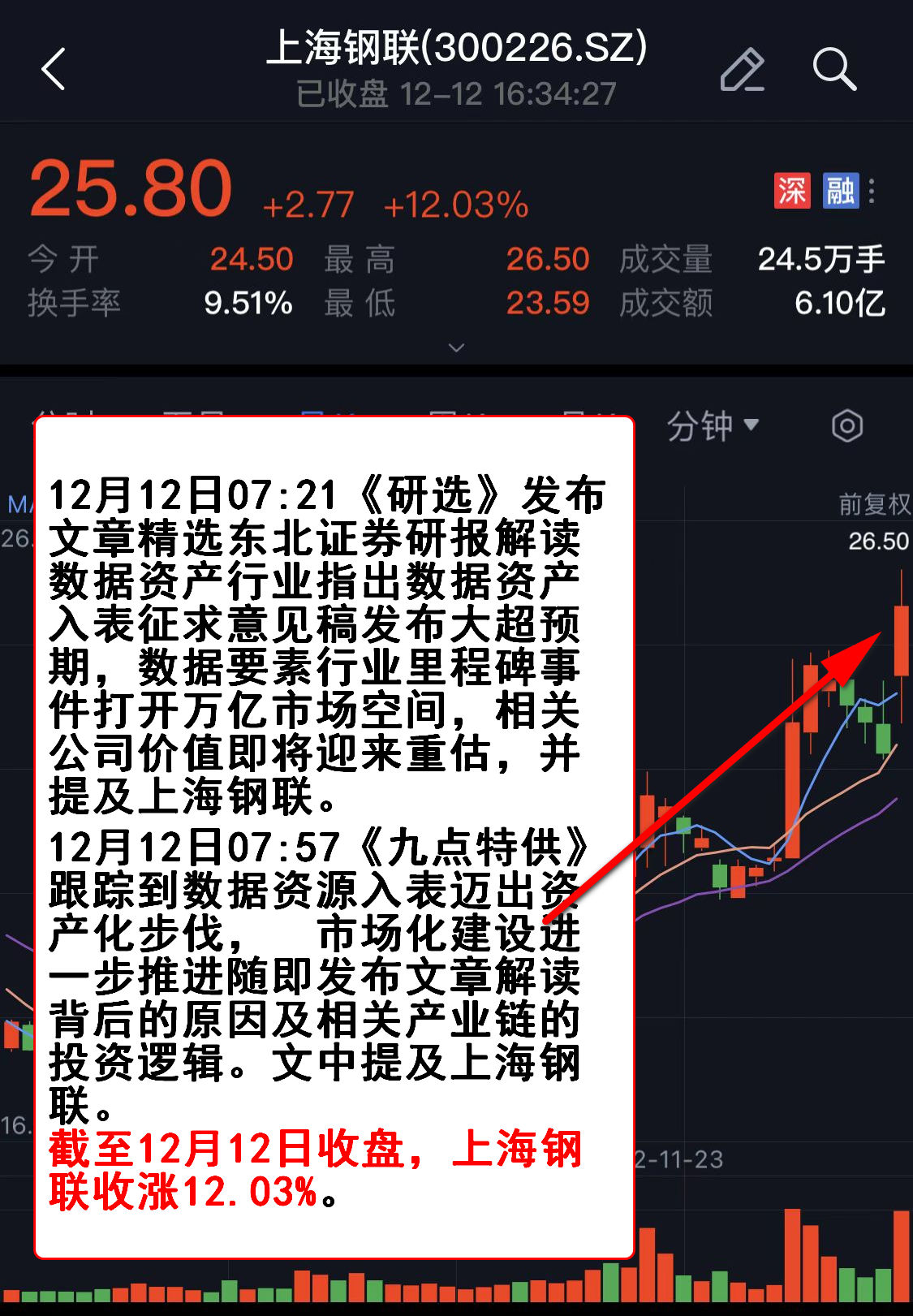Change the 前复权 adjustment mode
The image size is (913, 1316).
point(873,504)
